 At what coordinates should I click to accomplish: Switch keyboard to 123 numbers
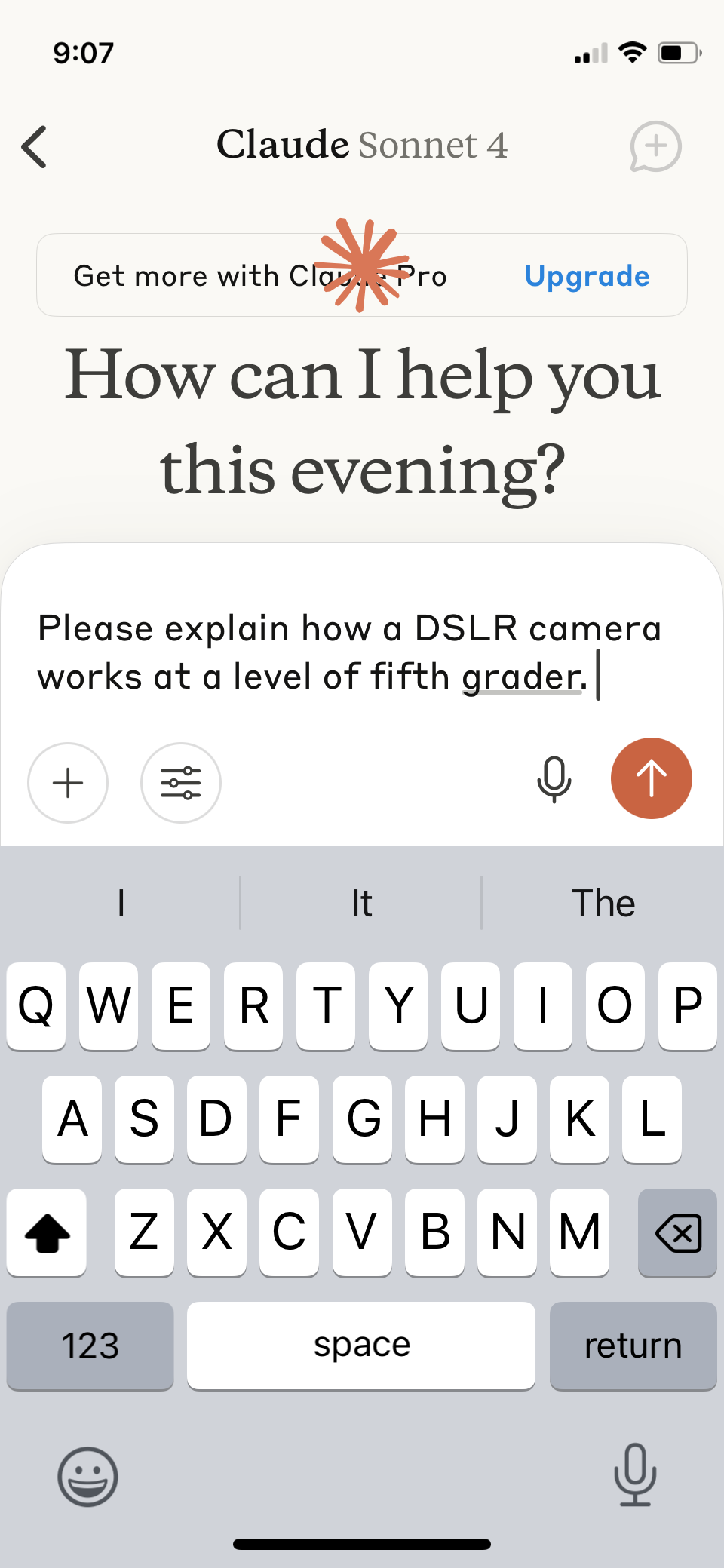click(90, 1346)
